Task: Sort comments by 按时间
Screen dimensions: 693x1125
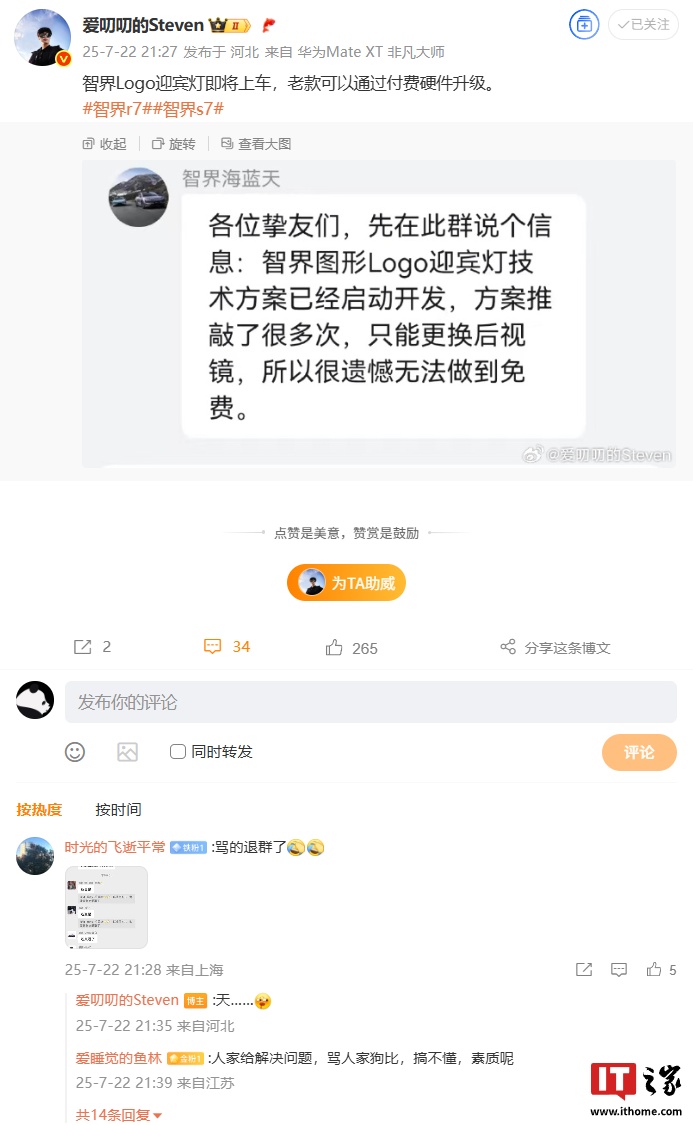Action: click(118, 809)
